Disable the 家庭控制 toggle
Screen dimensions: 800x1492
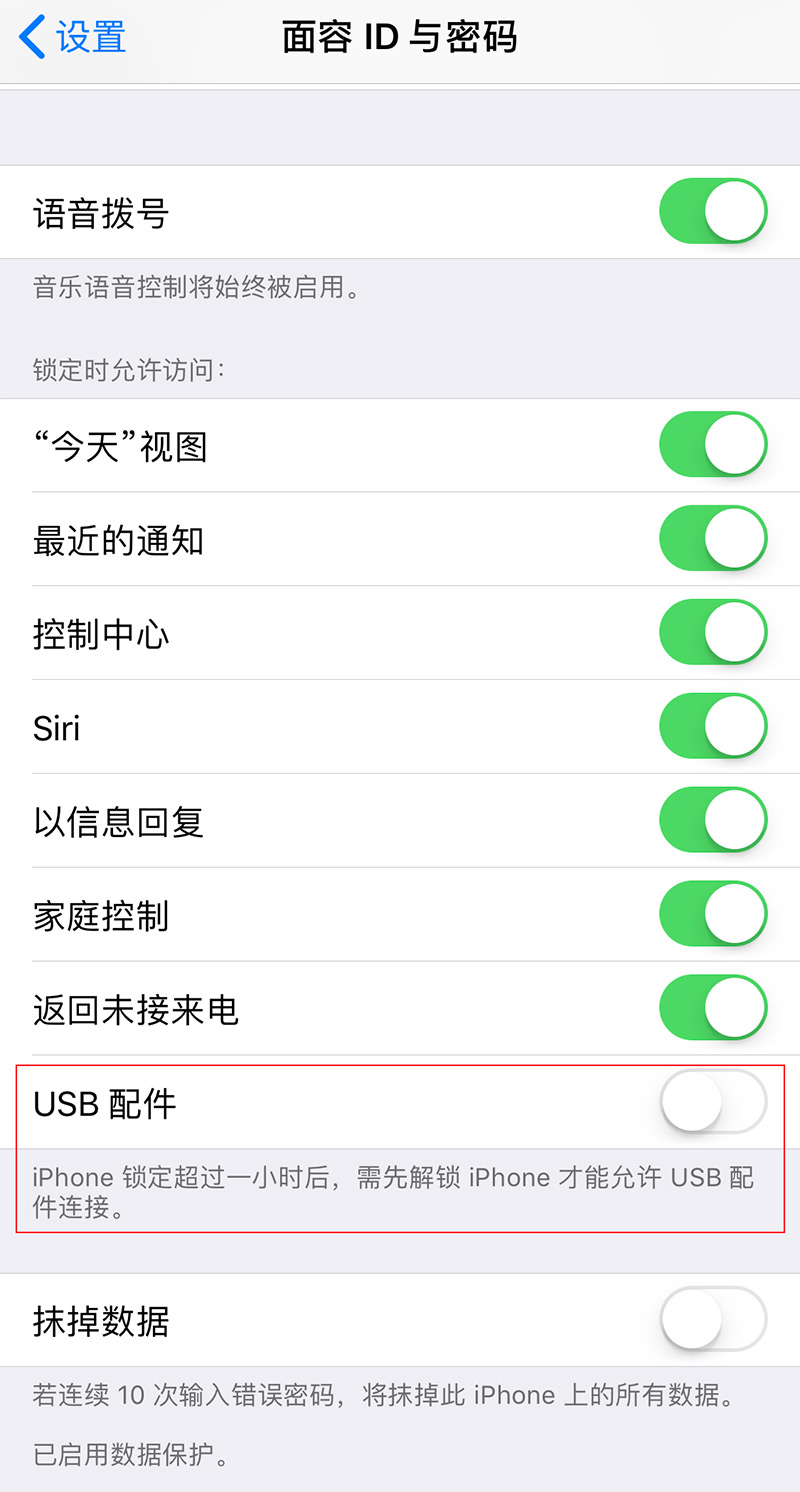[x=713, y=914]
